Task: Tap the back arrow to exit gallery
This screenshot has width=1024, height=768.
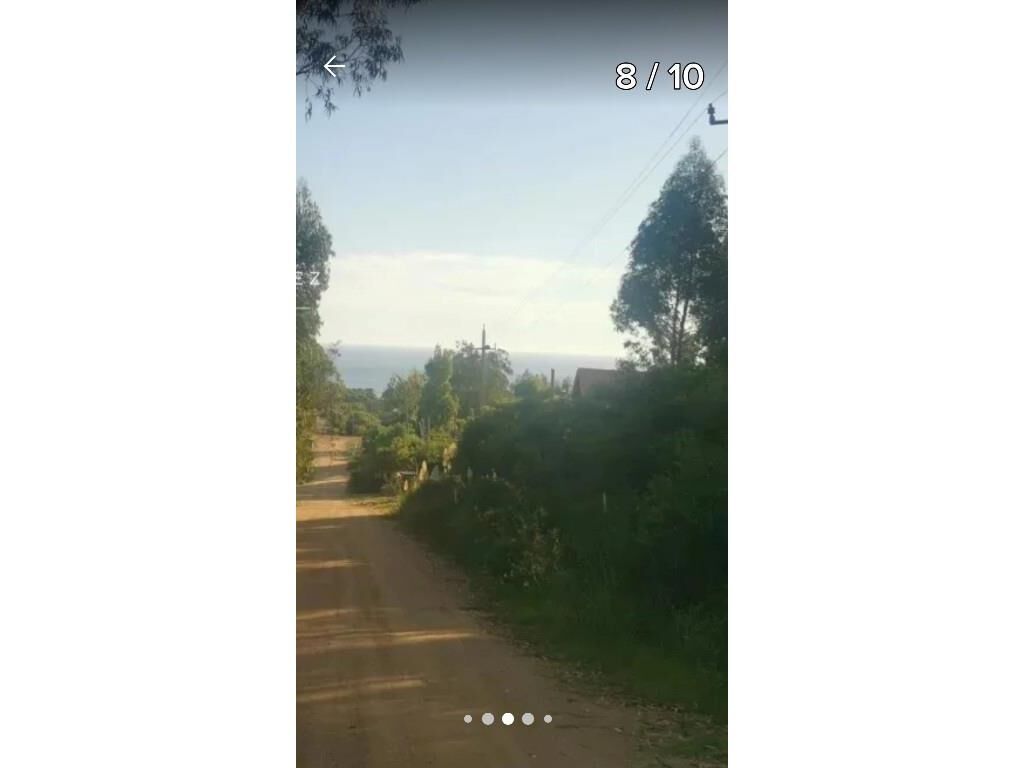Action: click(x=334, y=67)
